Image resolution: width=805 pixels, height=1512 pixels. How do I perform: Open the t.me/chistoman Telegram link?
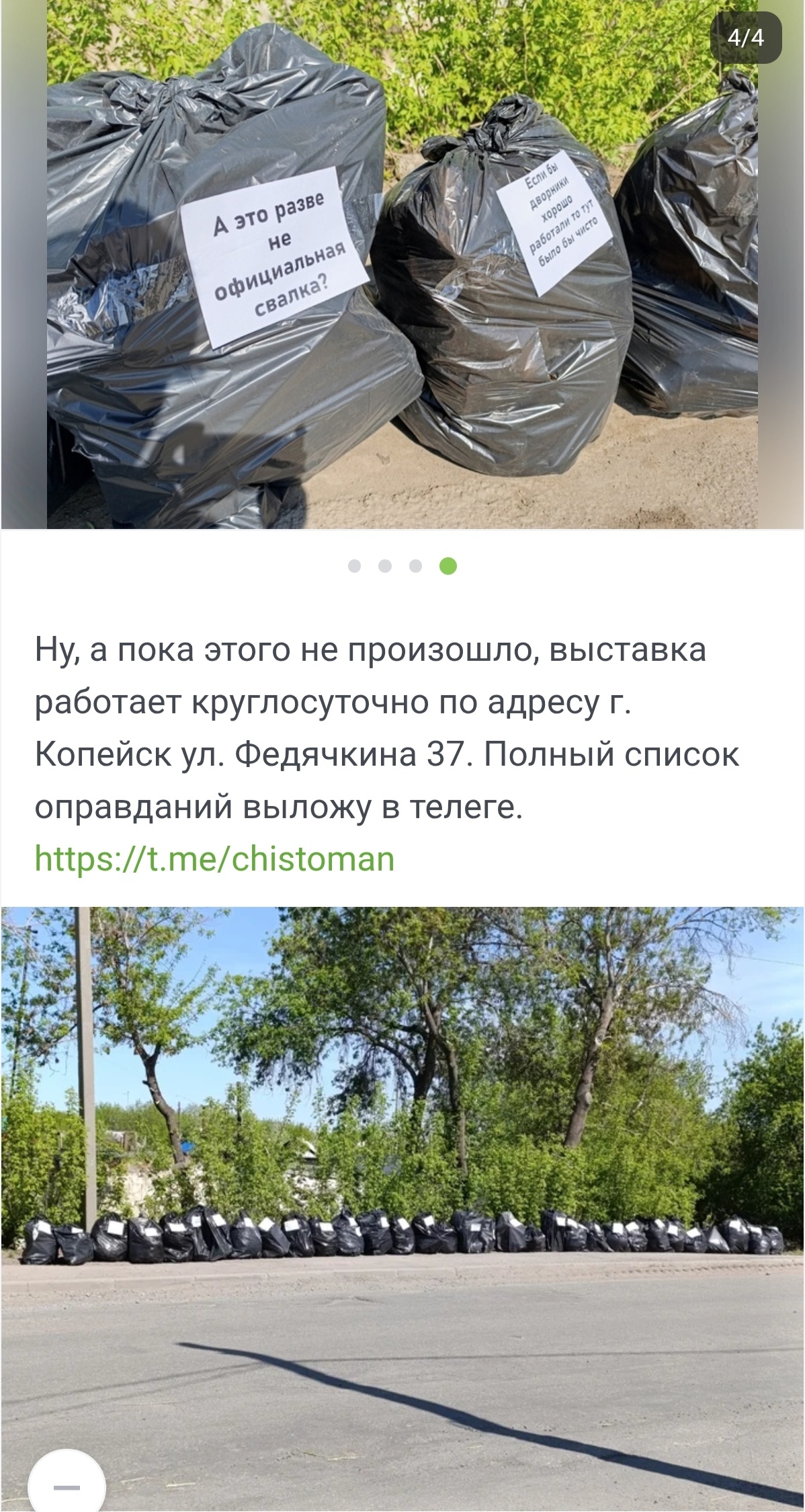point(214,859)
